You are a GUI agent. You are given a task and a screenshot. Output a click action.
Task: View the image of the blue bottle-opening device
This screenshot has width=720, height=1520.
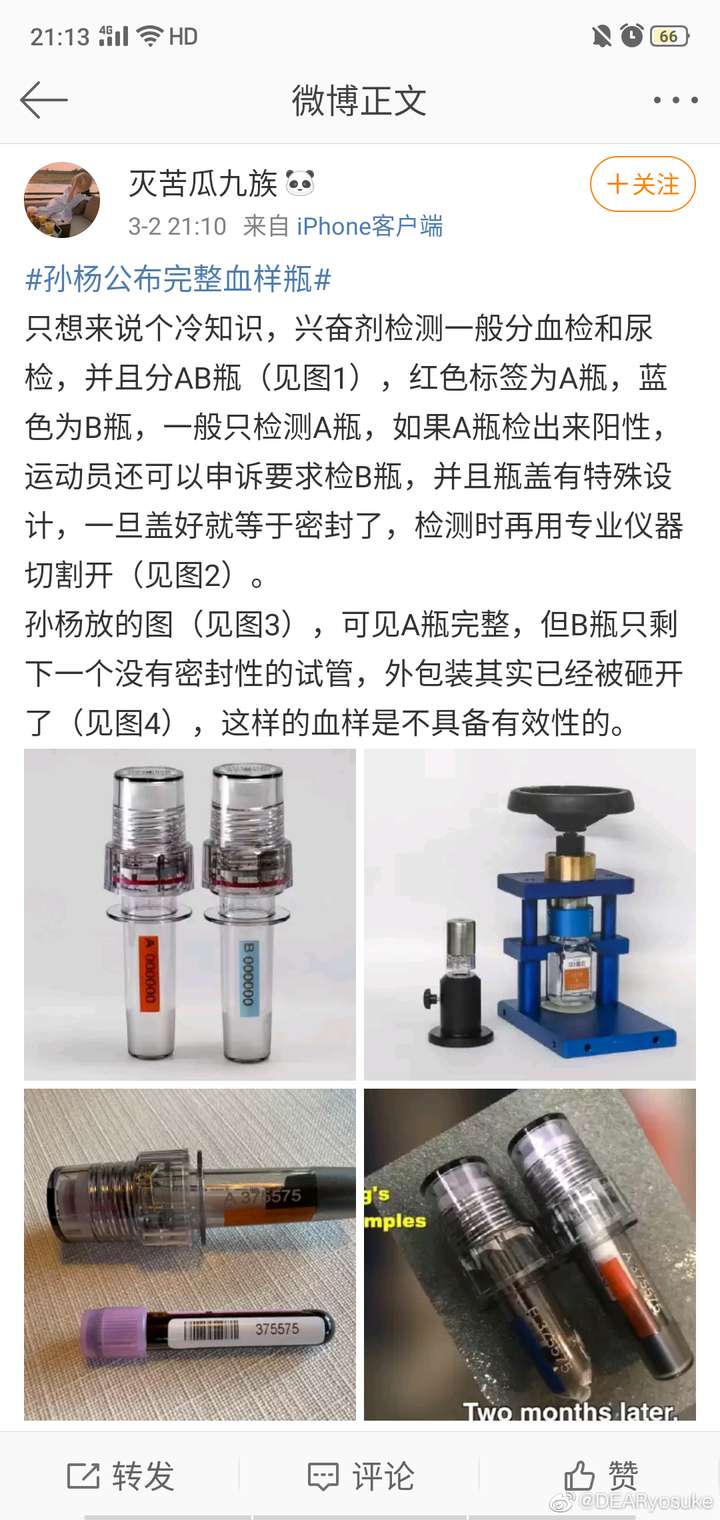coord(530,915)
